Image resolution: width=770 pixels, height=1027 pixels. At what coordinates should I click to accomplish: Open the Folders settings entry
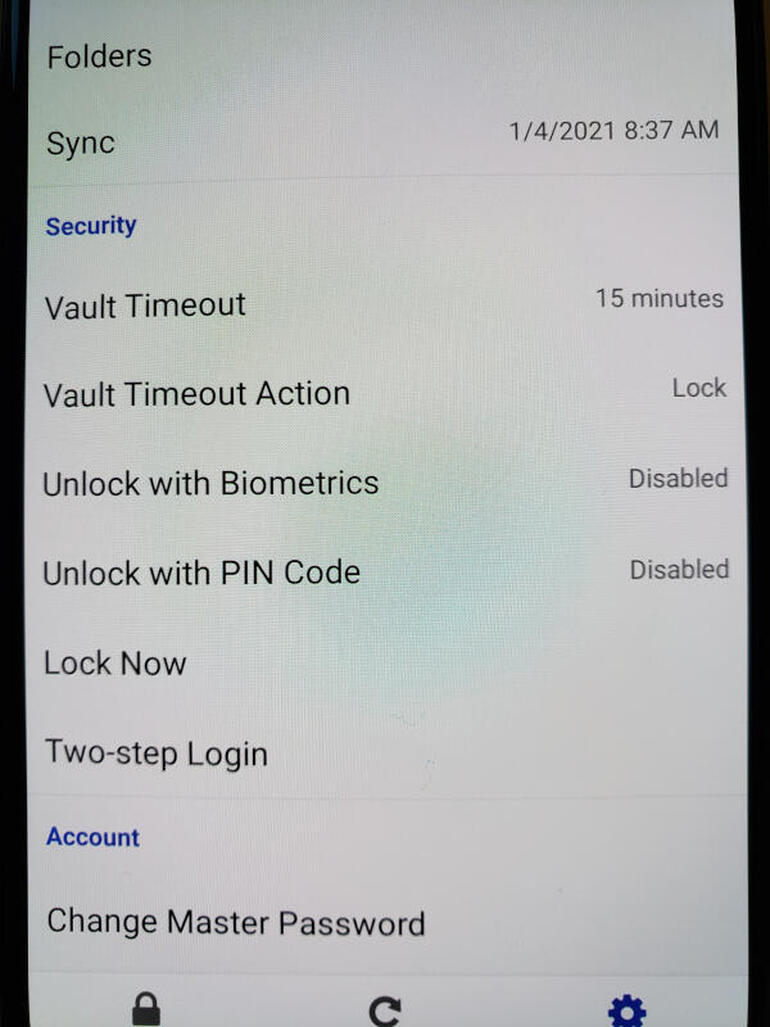pos(99,57)
